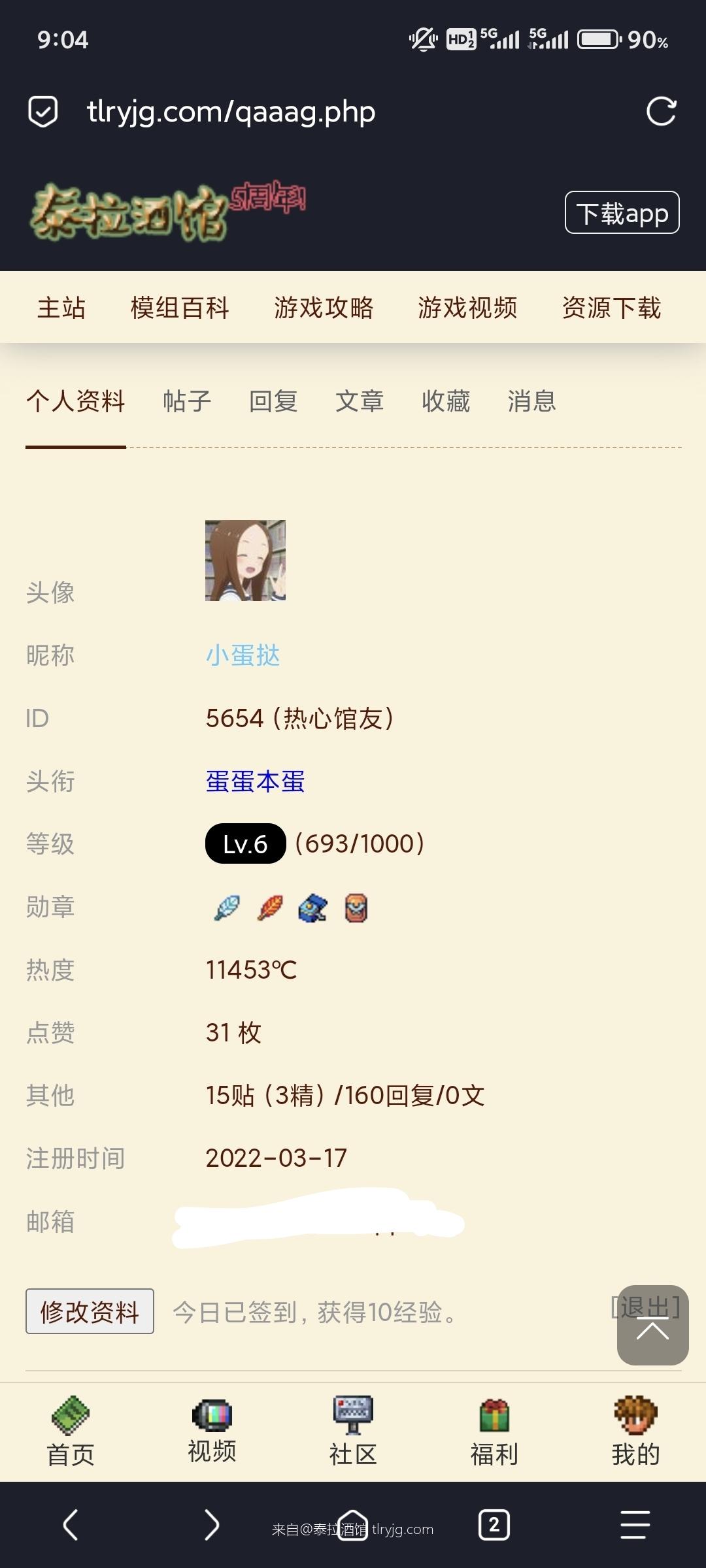
Task: Open the browser hamburger menu
Action: pyautogui.click(x=635, y=1525)
